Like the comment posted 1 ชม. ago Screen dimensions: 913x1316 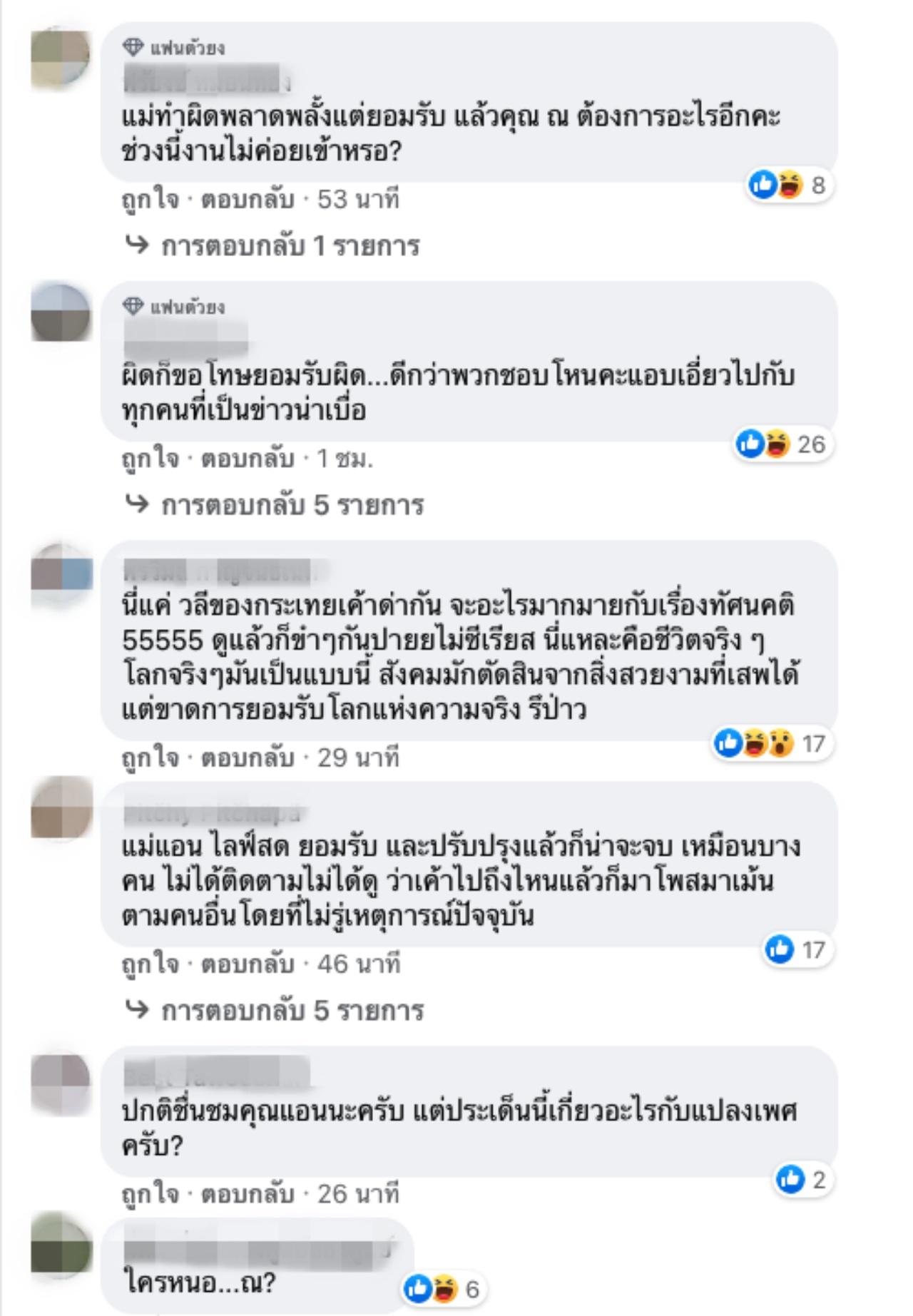click(150, 459)
